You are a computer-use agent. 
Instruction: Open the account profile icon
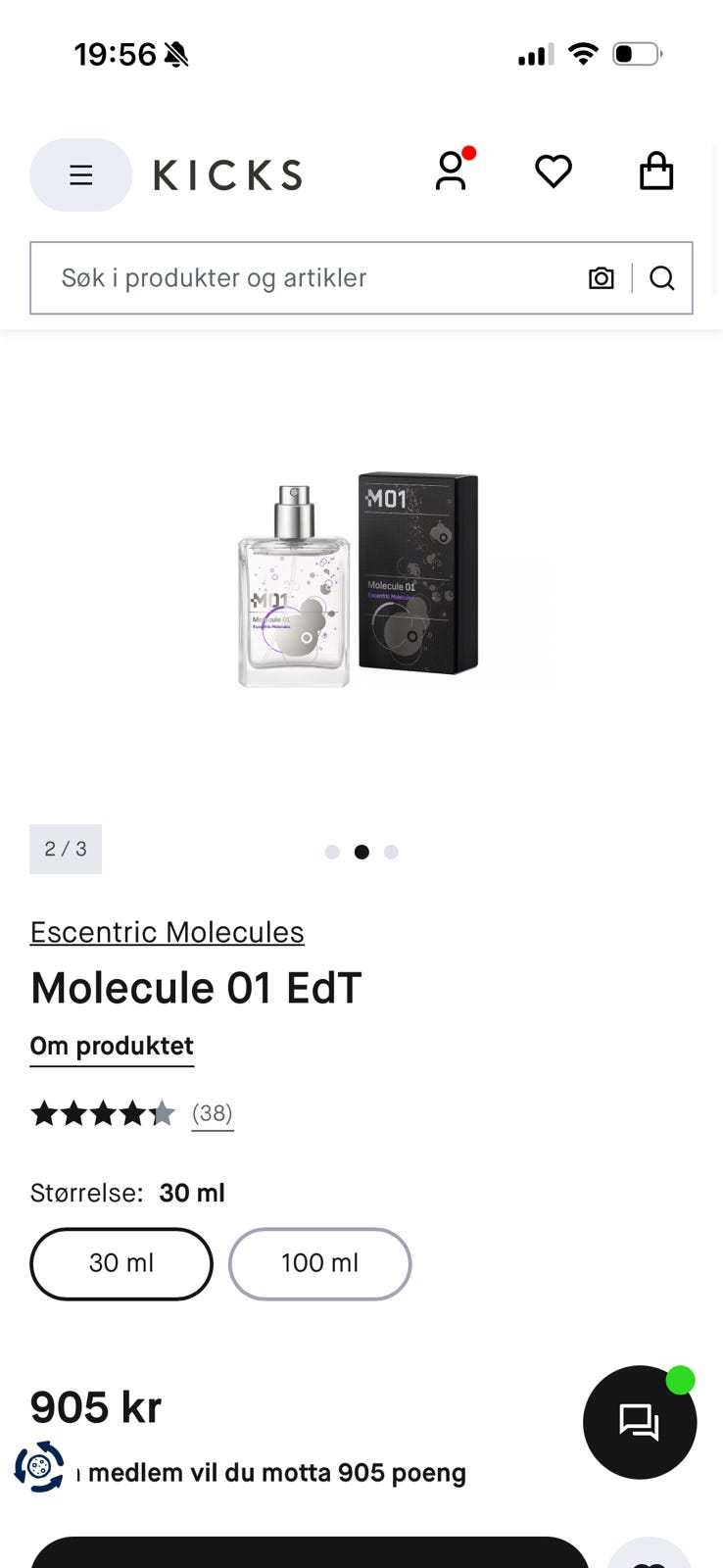pyautogui.click(x=452, y=171)
